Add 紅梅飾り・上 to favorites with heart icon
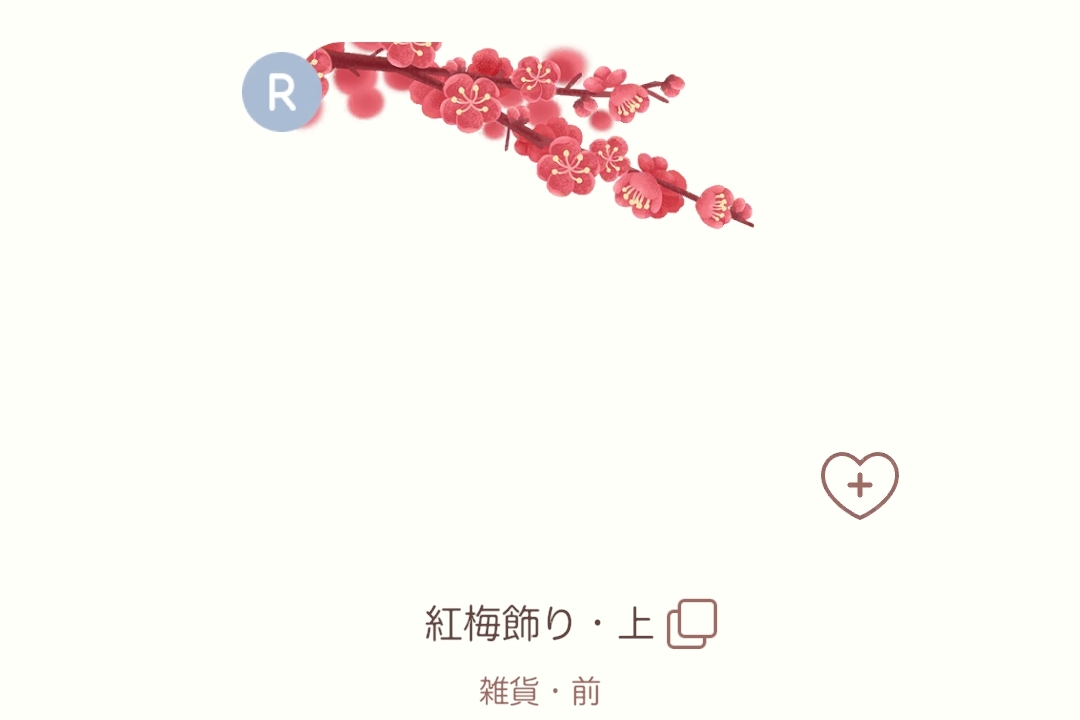 click(860, 485)
